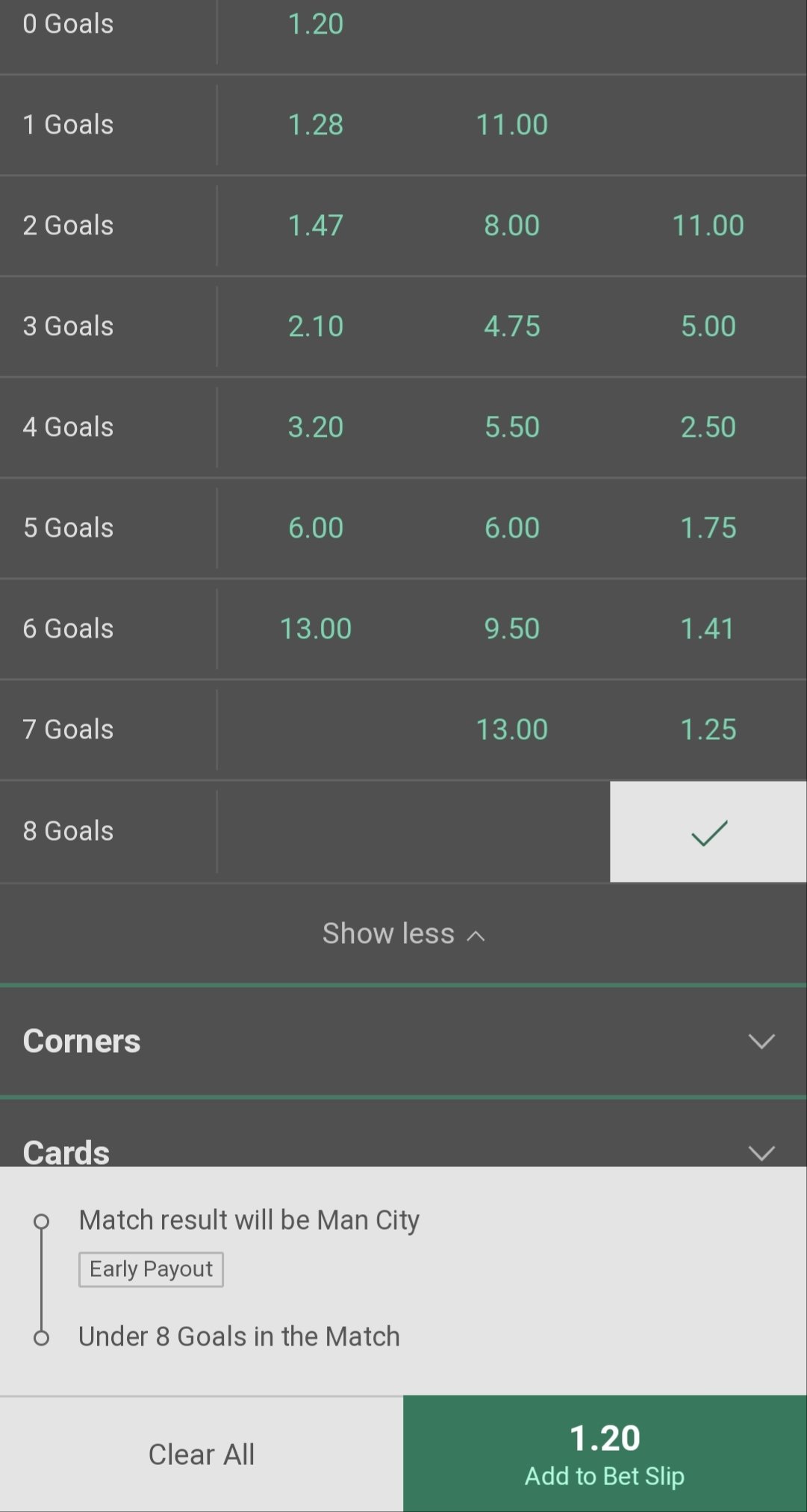
Task: Select 2.50 odds in the 4 Goals row
Action: 708,427
